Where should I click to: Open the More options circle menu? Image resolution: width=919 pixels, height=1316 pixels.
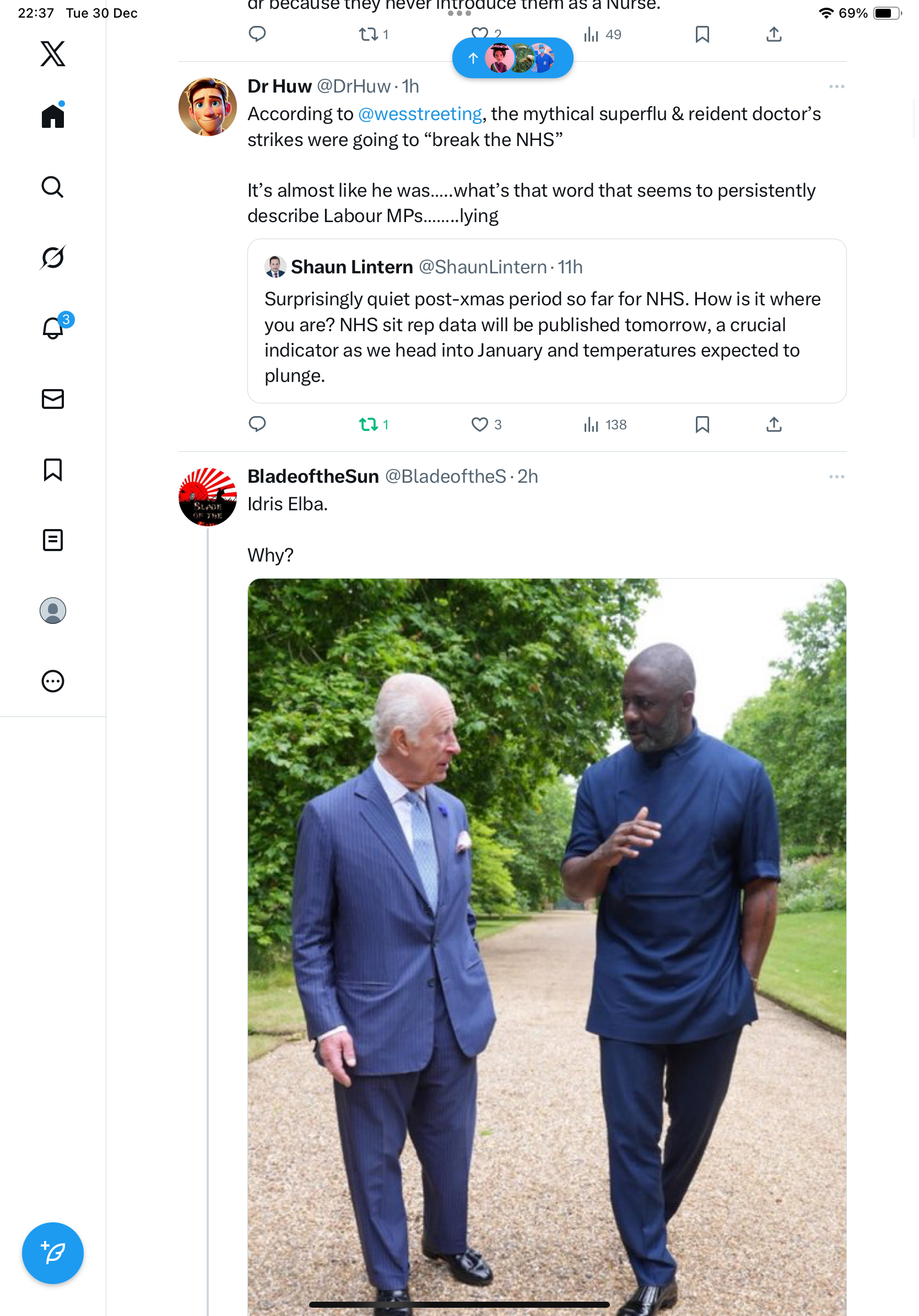(x=53, y=681)
